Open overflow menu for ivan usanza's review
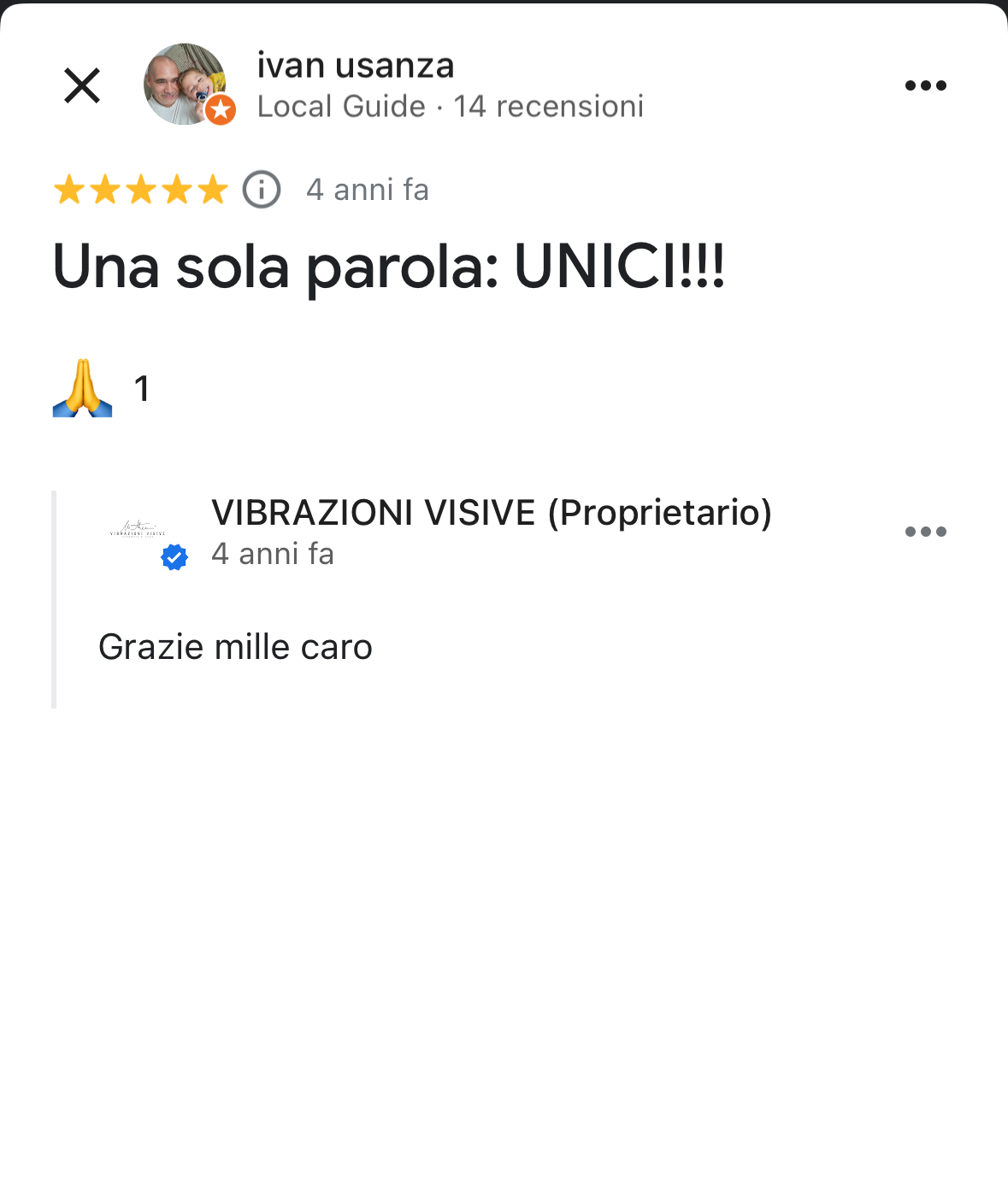 coord(925,85)
